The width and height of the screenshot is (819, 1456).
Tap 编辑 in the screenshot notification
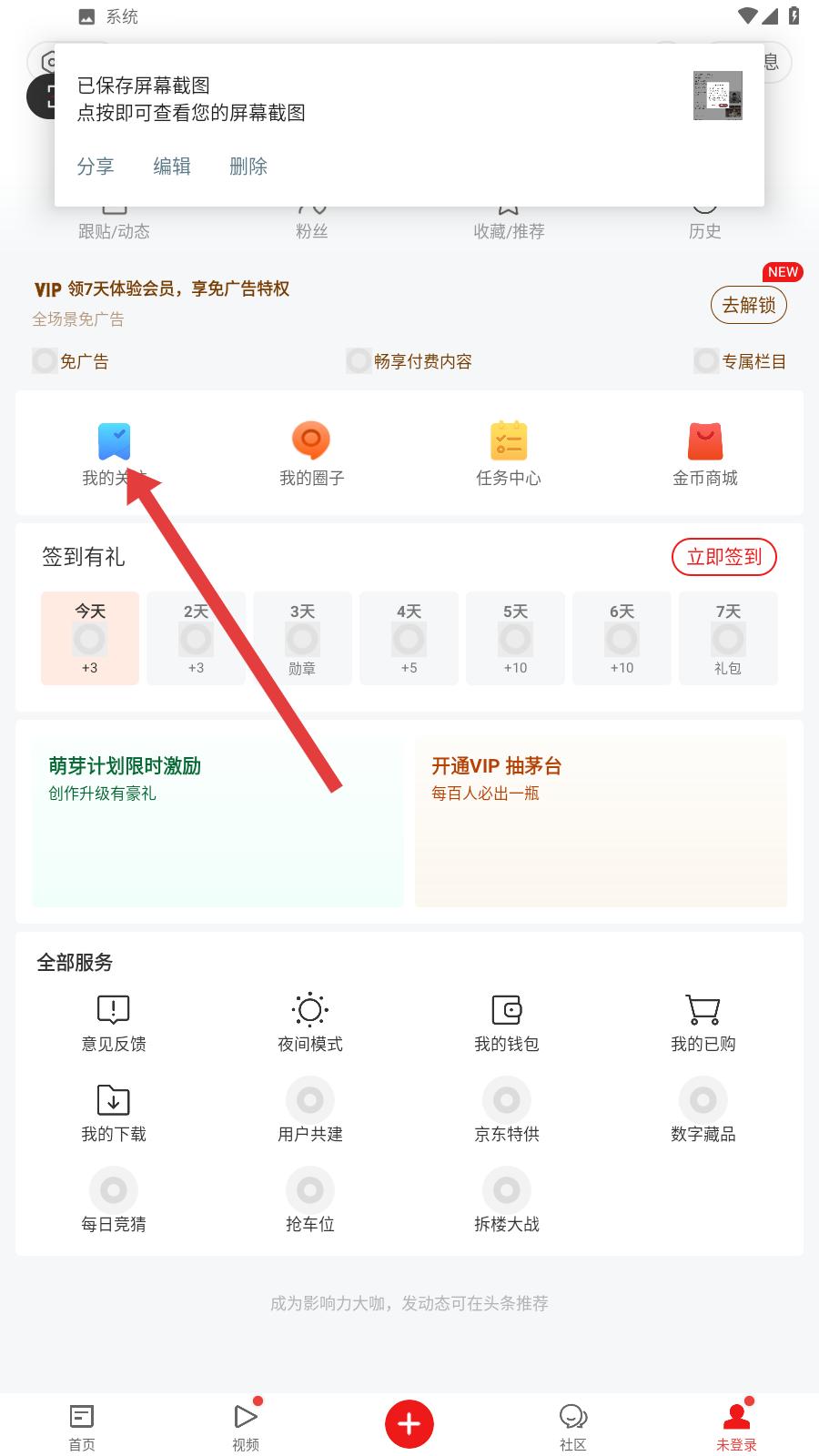coord(172,167)
